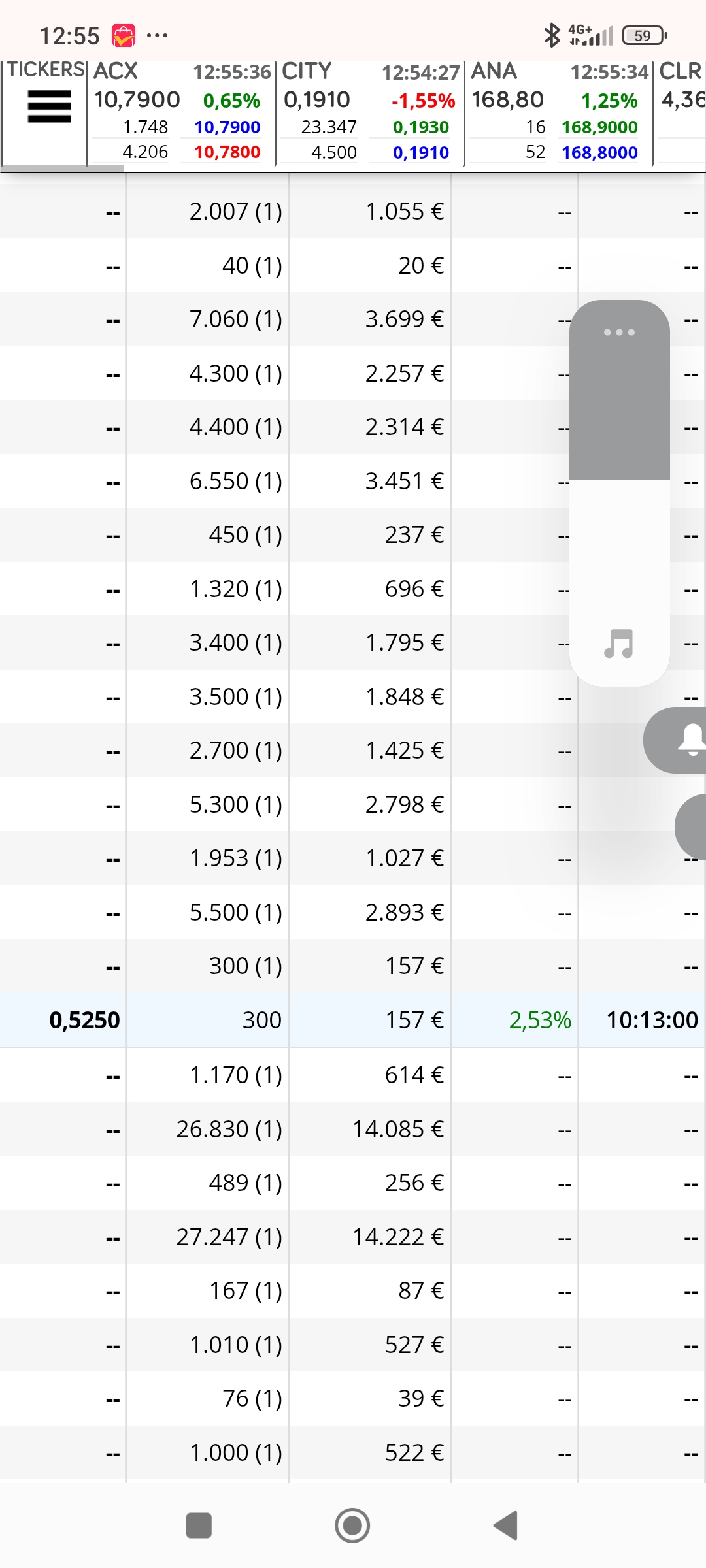Open the CLR ticker card
Screen dimensions: 706x1568
coord(681,112)
